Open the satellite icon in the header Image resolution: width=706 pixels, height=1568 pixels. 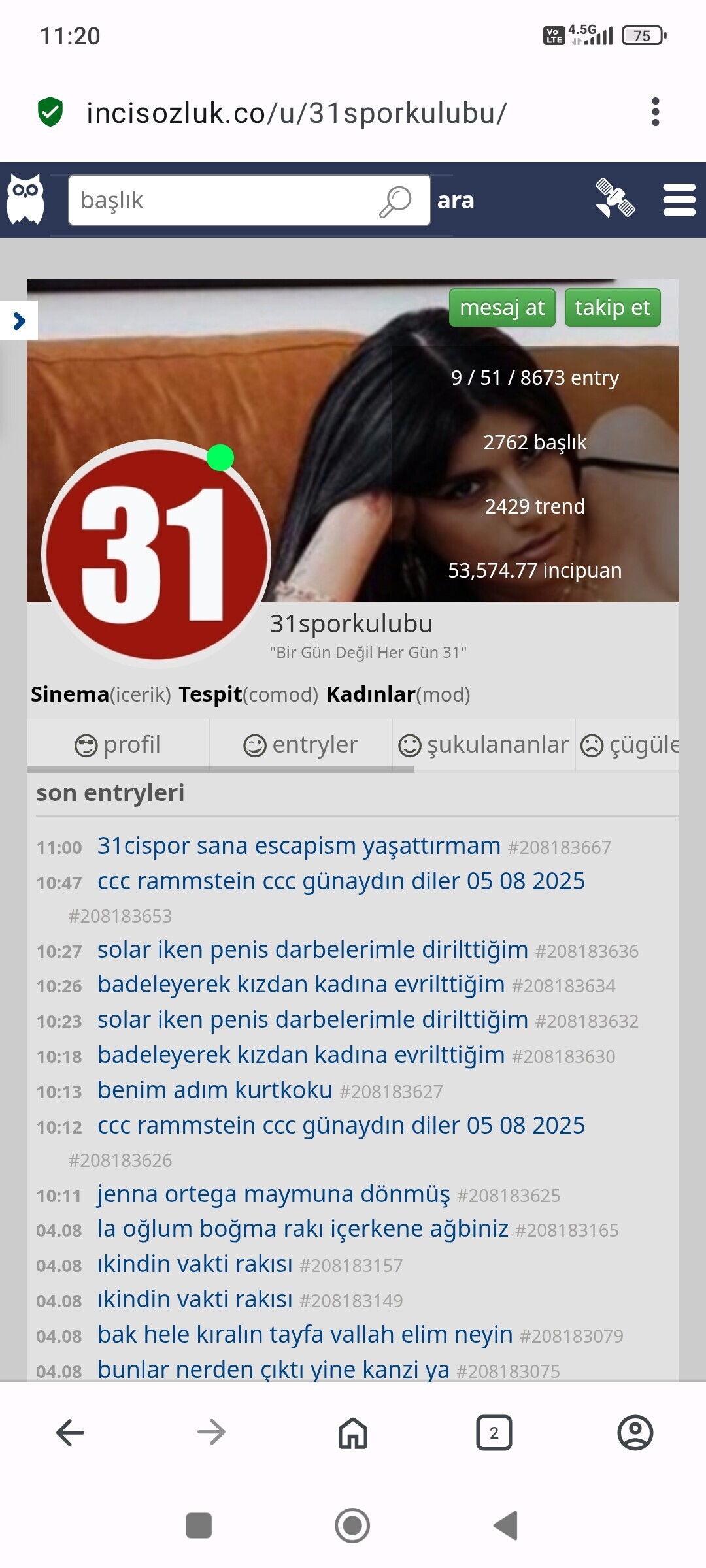[x=615, y=199]
